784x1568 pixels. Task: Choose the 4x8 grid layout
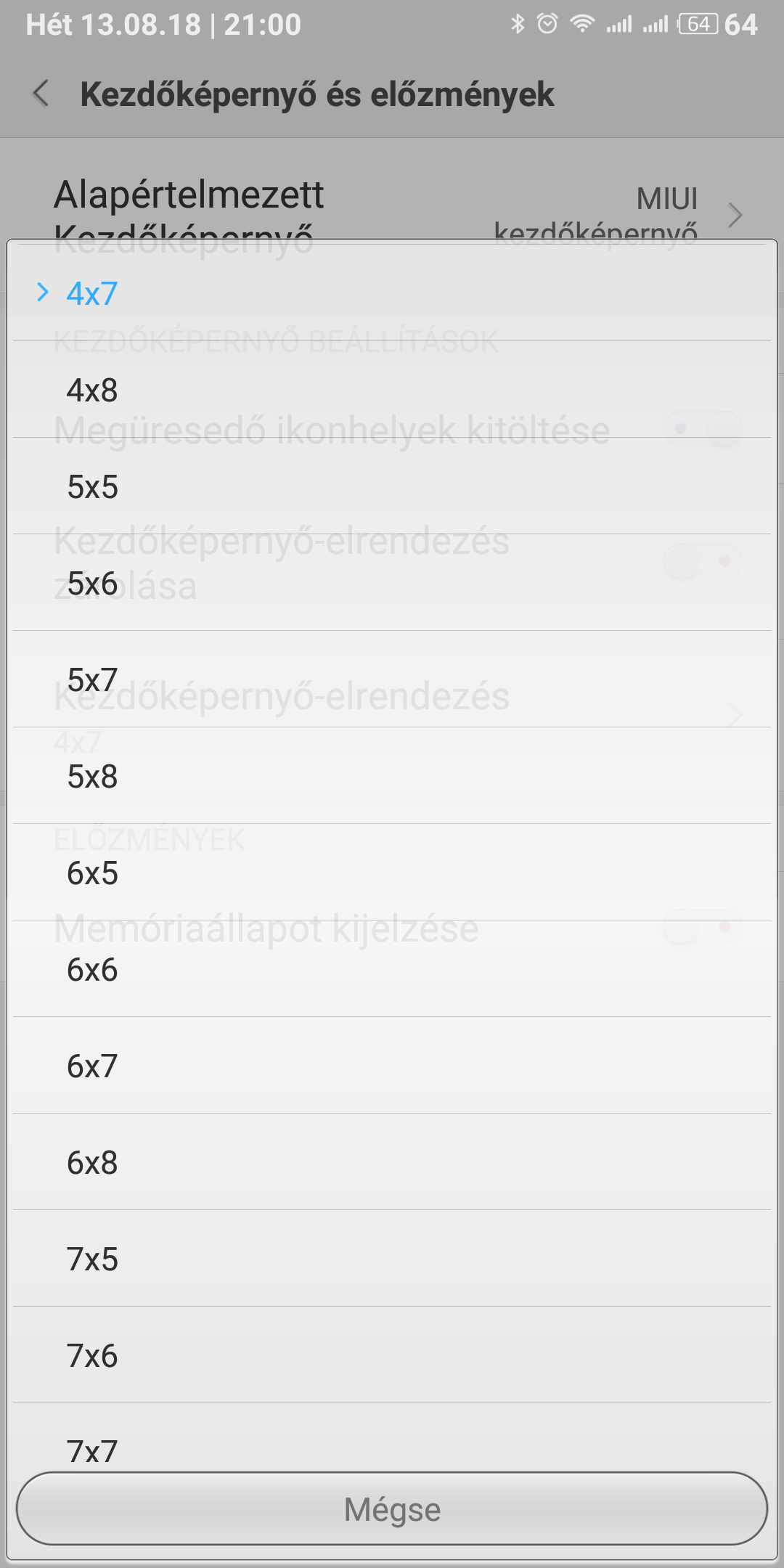click(x=392, y=390)
